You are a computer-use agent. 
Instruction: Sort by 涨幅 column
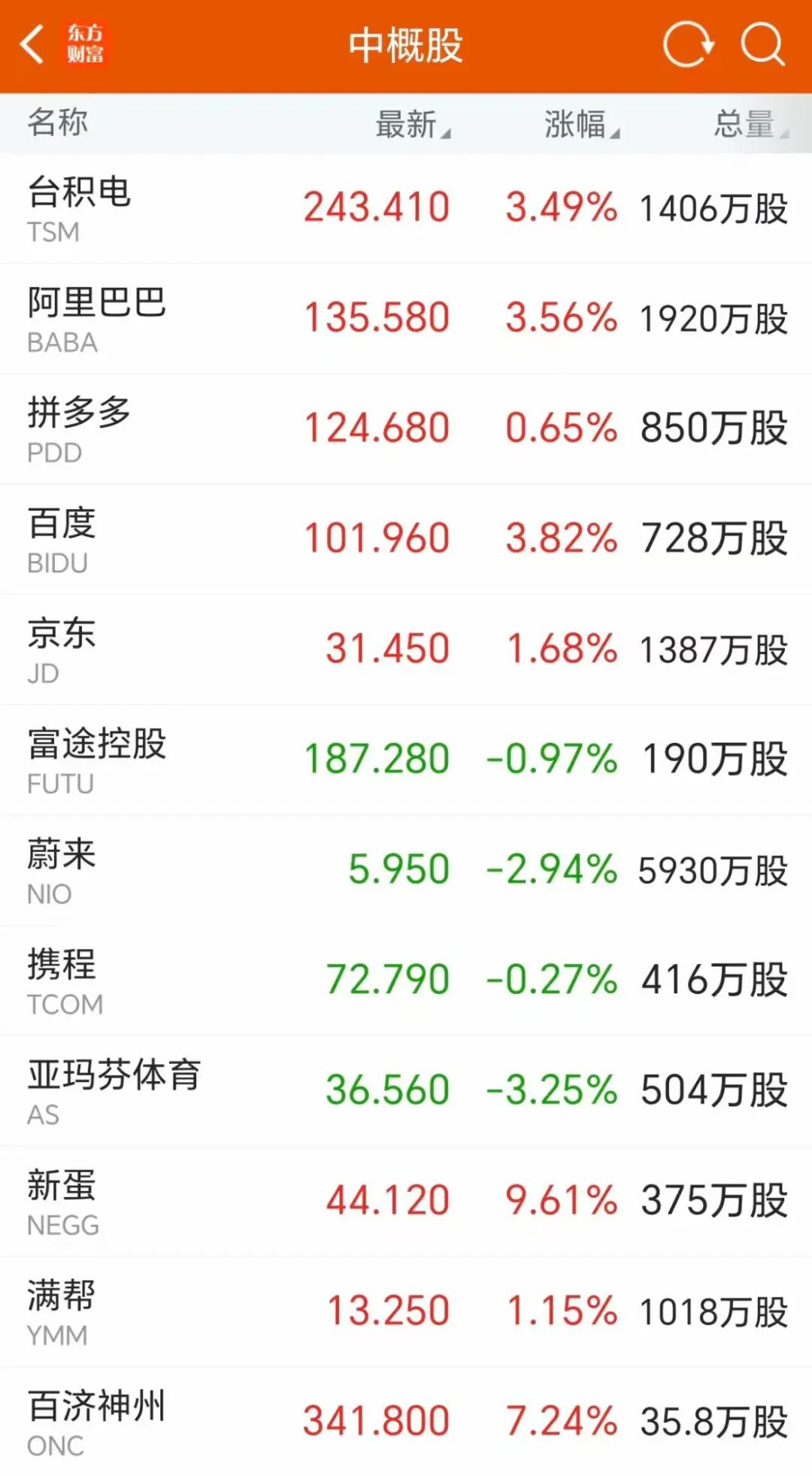(582, 124)
